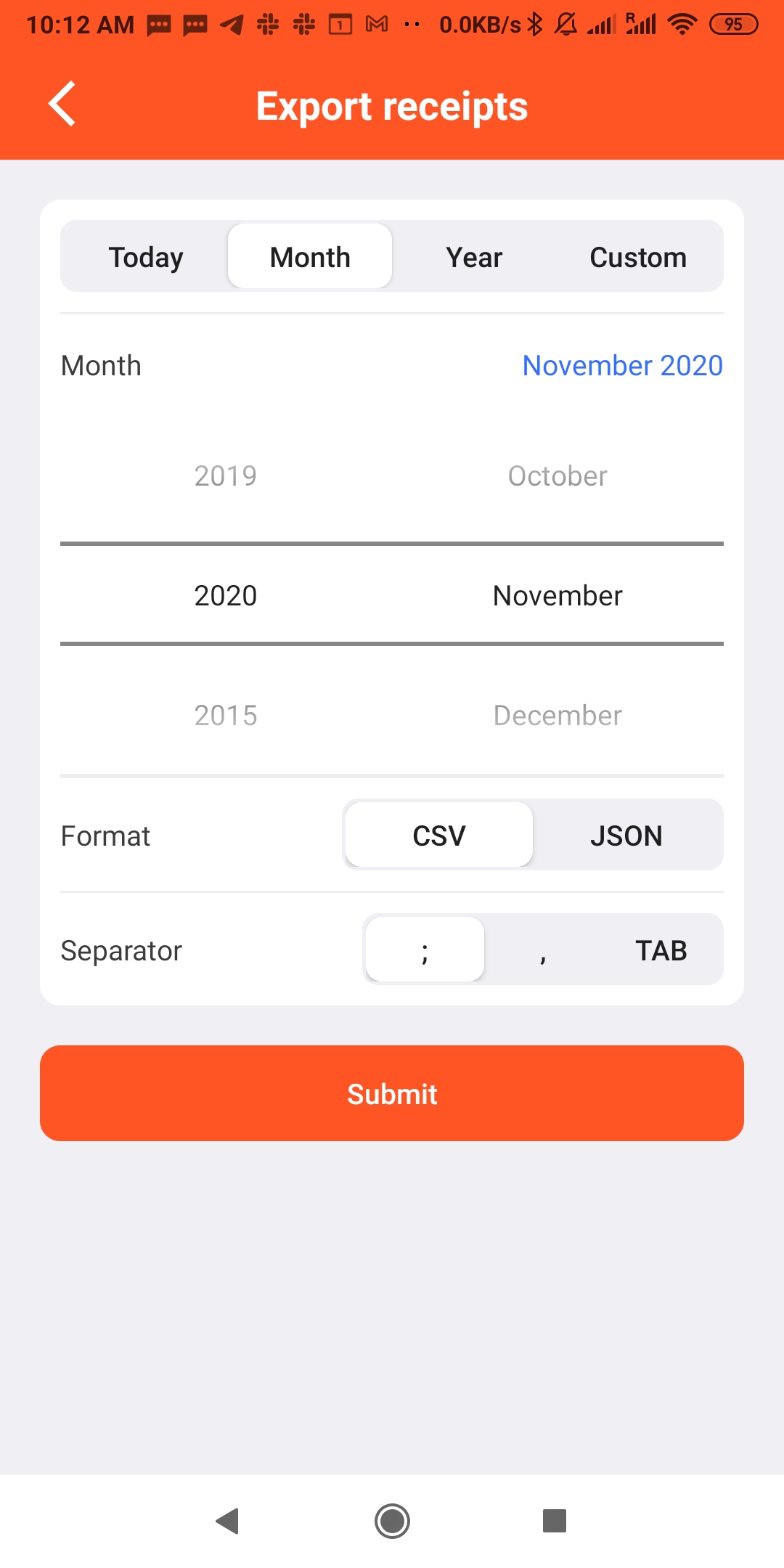Viewport: 784px width, 1568px height.
Task: Choose CSV as export format
Action: [x=439, y=835]
